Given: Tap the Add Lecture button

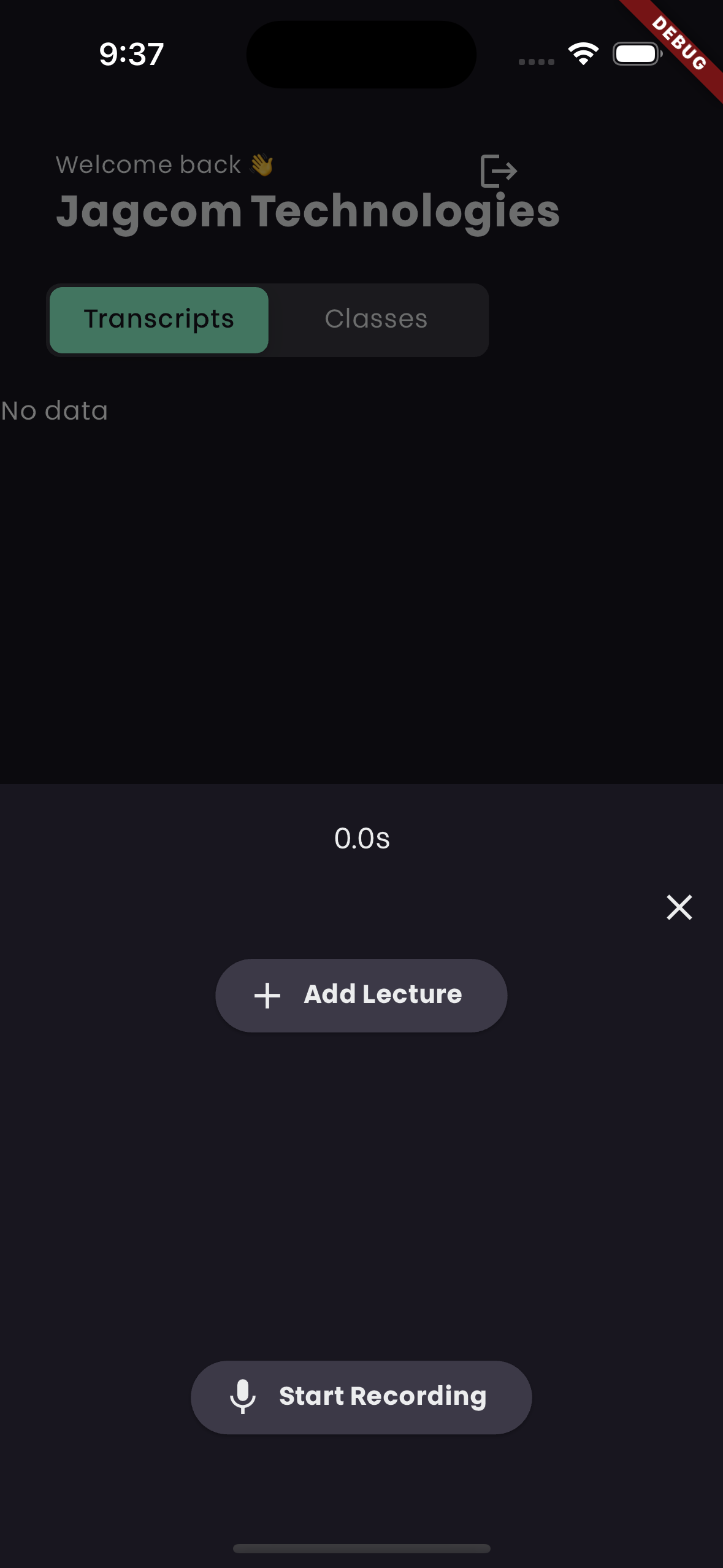Looking at the screenshot, I should (361, 995).
